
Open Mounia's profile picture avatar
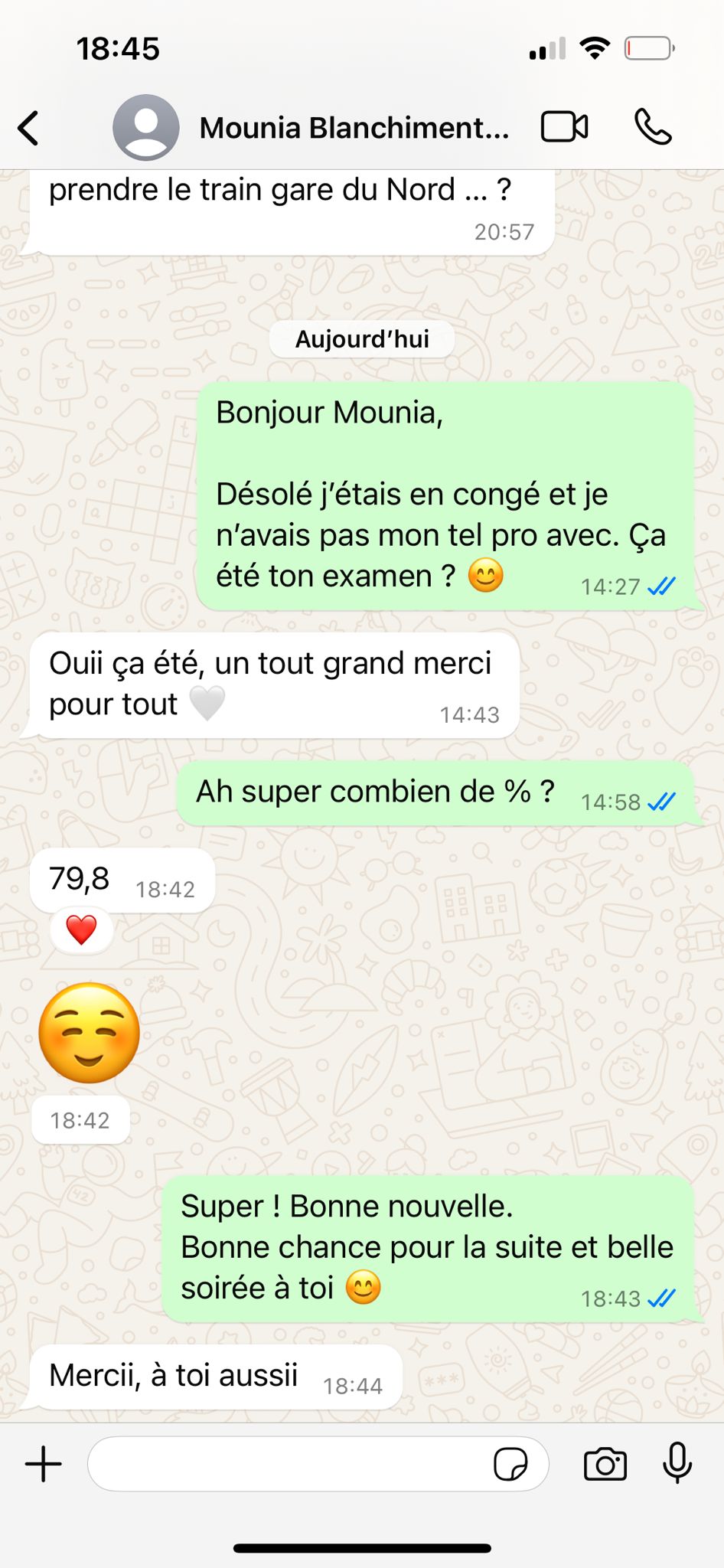coord(146,128)
